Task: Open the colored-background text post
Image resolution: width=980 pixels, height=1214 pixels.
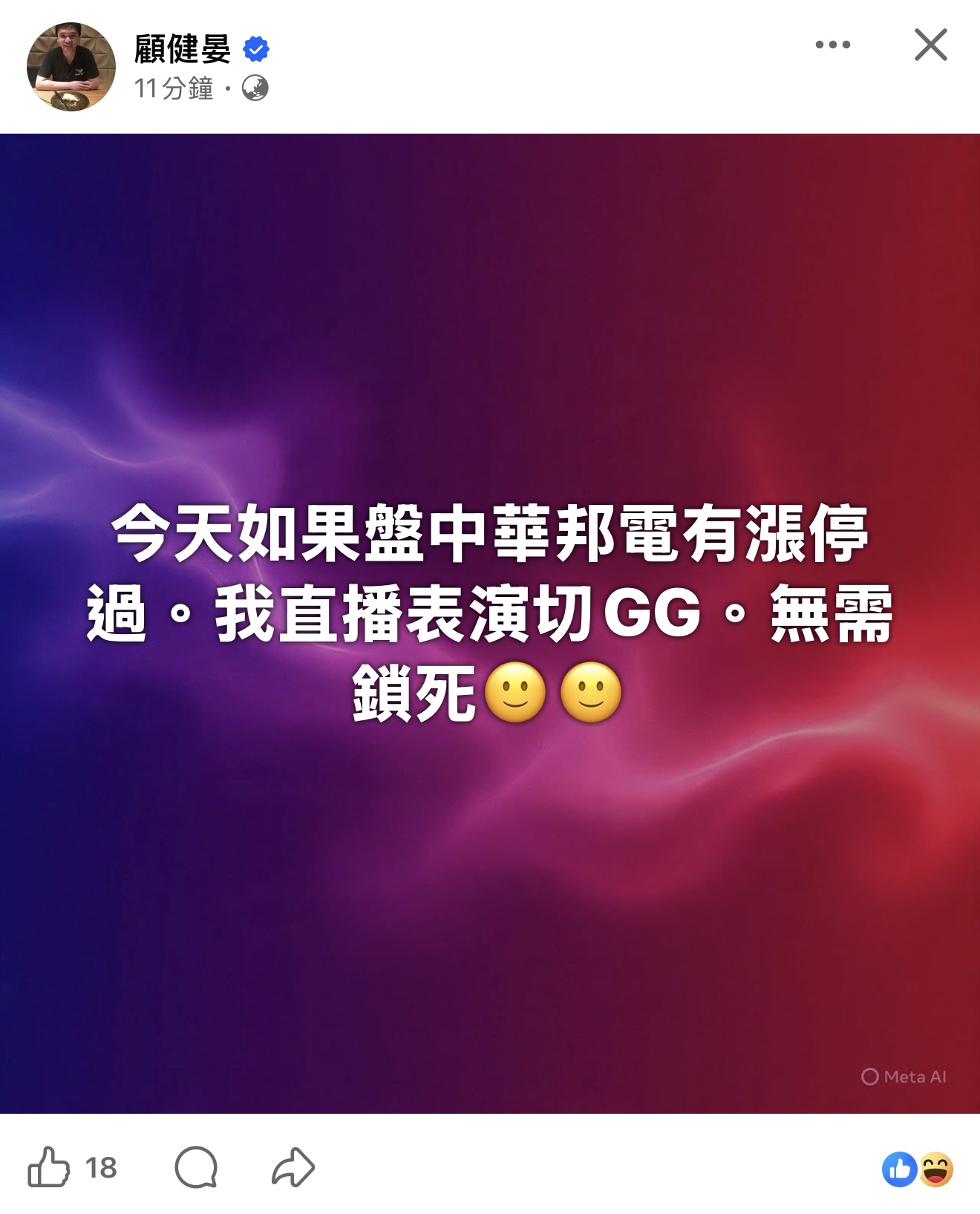Action: coord(490,622)
